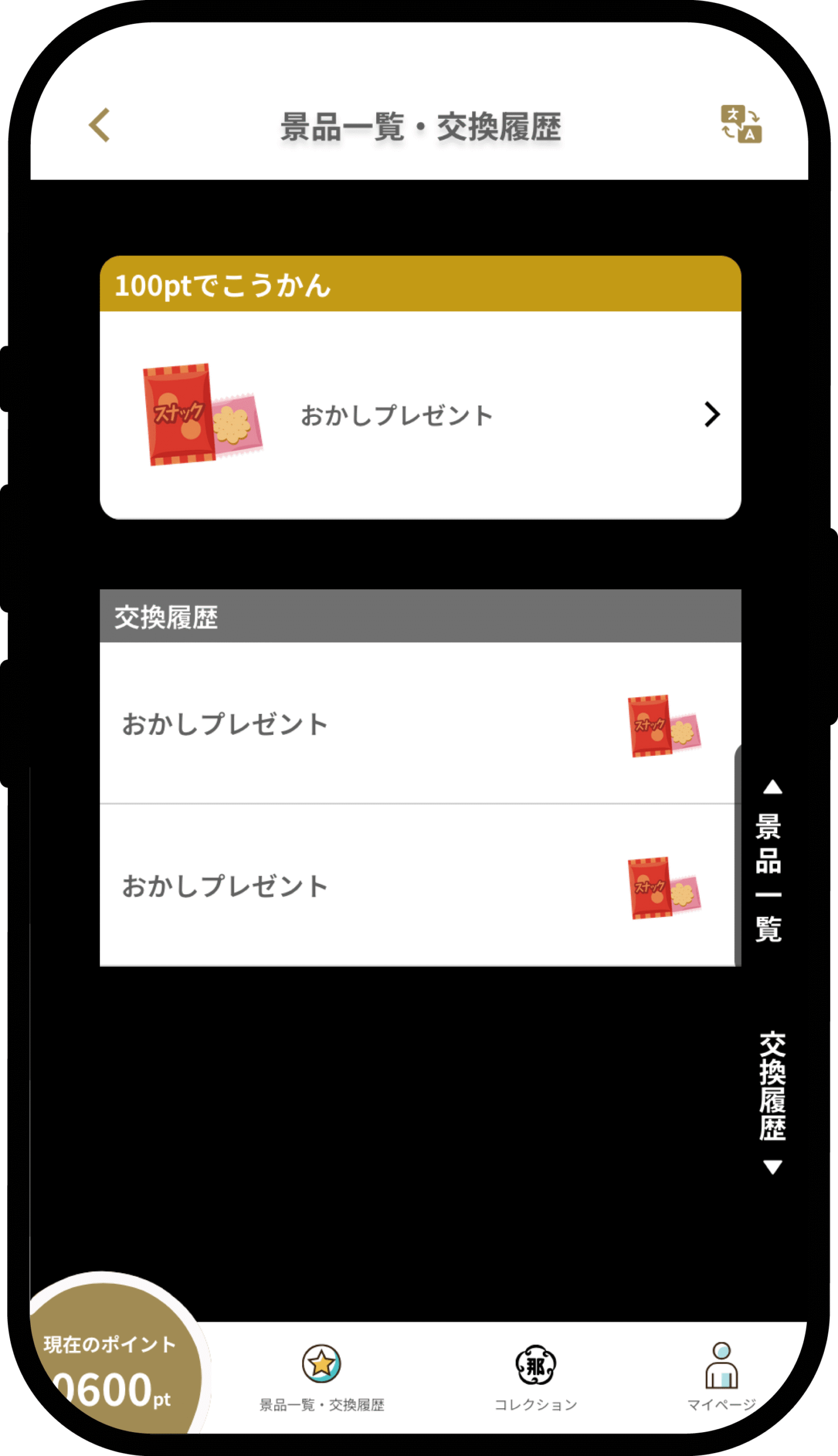838x1456 pixels.
Task: Open the language translation icon
Action: (x=741, y=123)
